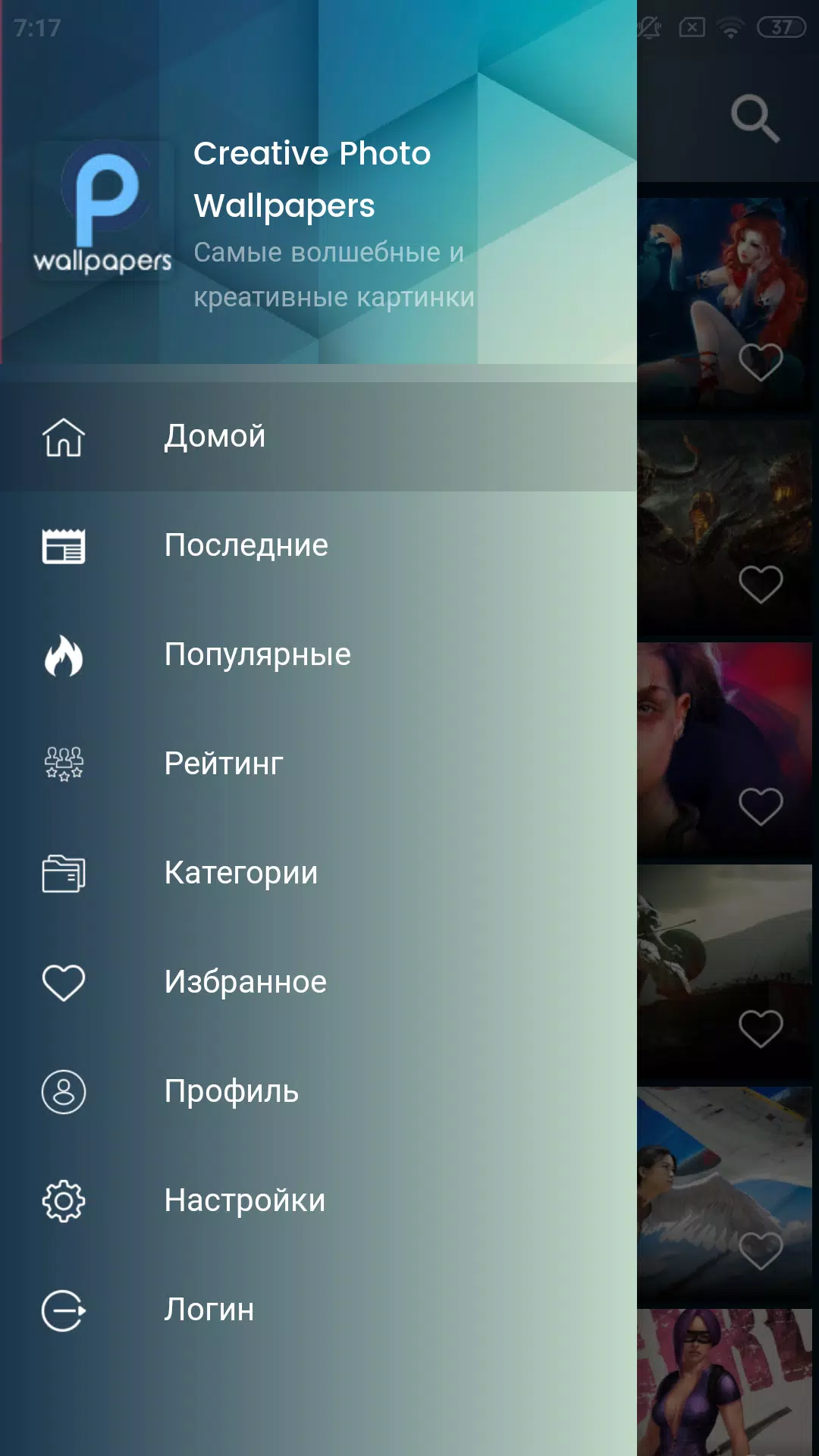This screenshot has width=819, height=1456.
Task: Open the search magnifier icon
Action: pyautogui.click(x=755, y=118)
